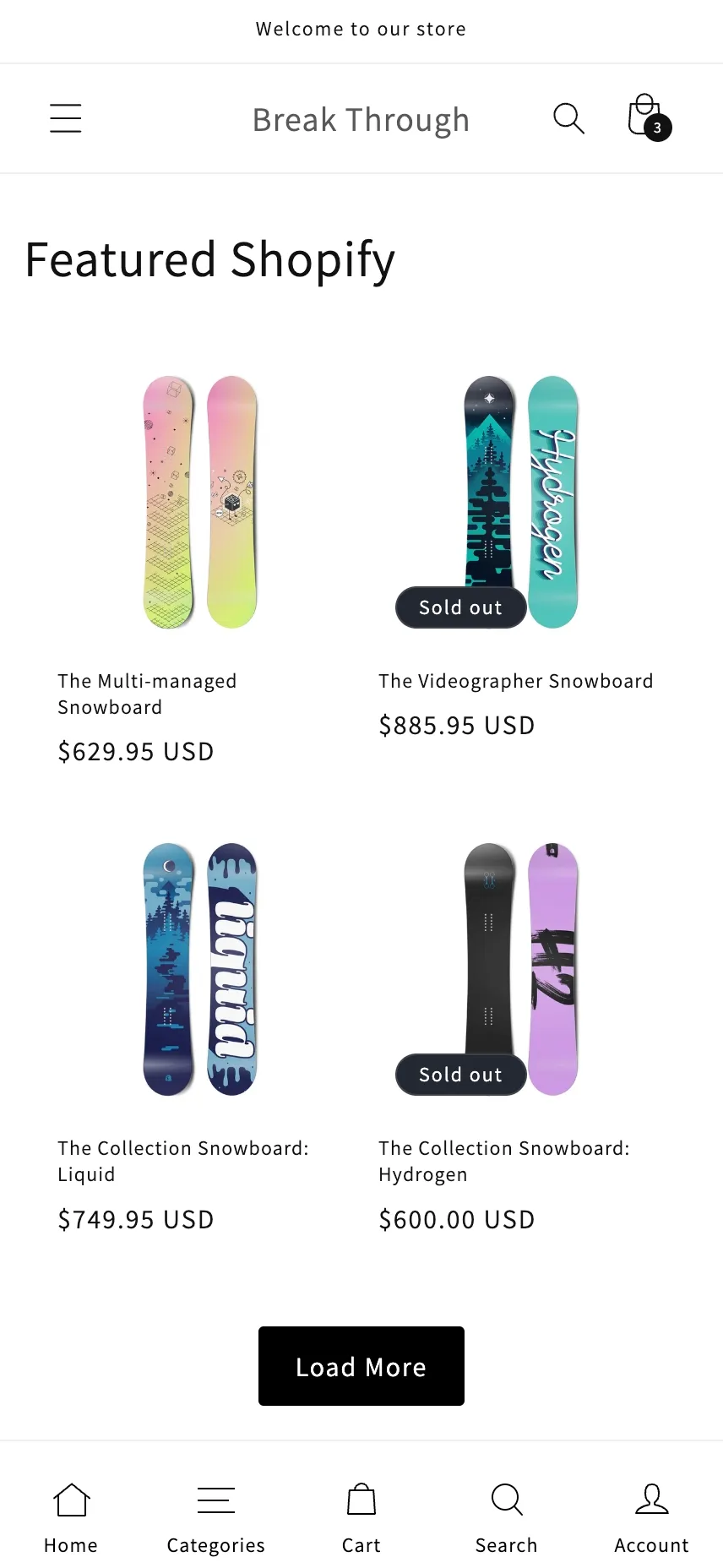Viewport: 723px width, 1568px height.
Task: Go to the Home tab
Action: tap(71, 1518)
